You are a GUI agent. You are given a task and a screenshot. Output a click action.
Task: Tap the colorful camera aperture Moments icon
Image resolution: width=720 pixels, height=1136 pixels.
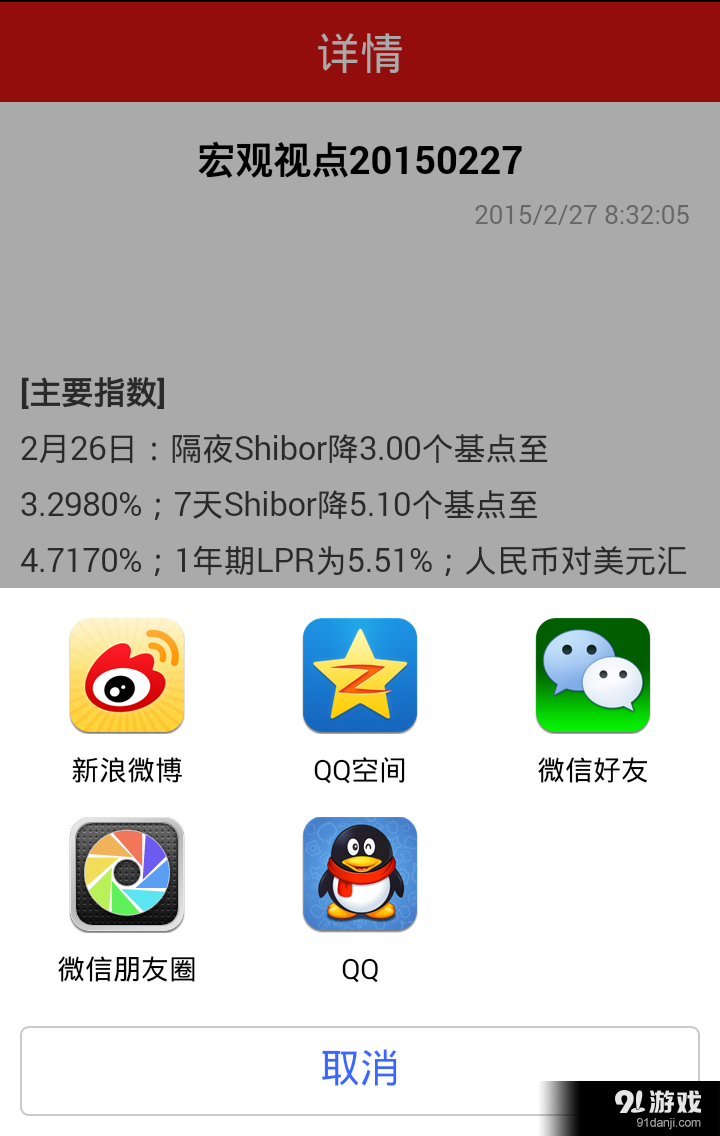click(126, 874)
